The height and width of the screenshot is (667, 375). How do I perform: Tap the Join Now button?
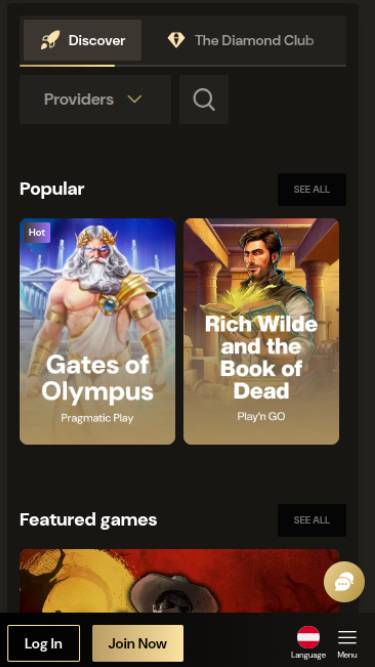pos(138,643)
